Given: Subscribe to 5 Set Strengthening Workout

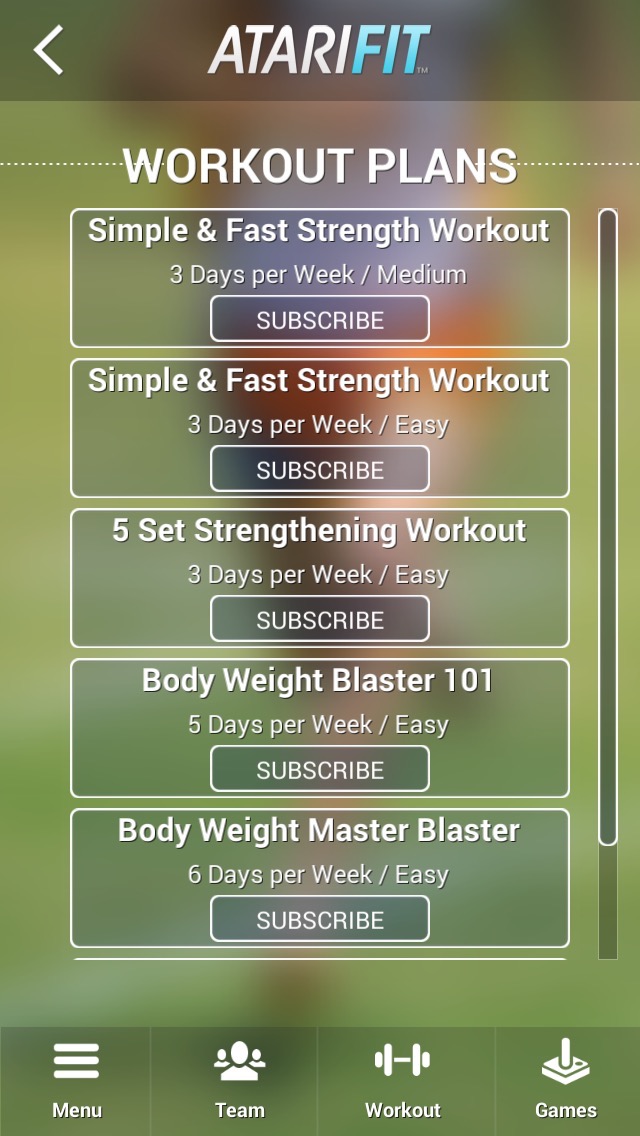Looking at the screenshot, I should 320,620.
